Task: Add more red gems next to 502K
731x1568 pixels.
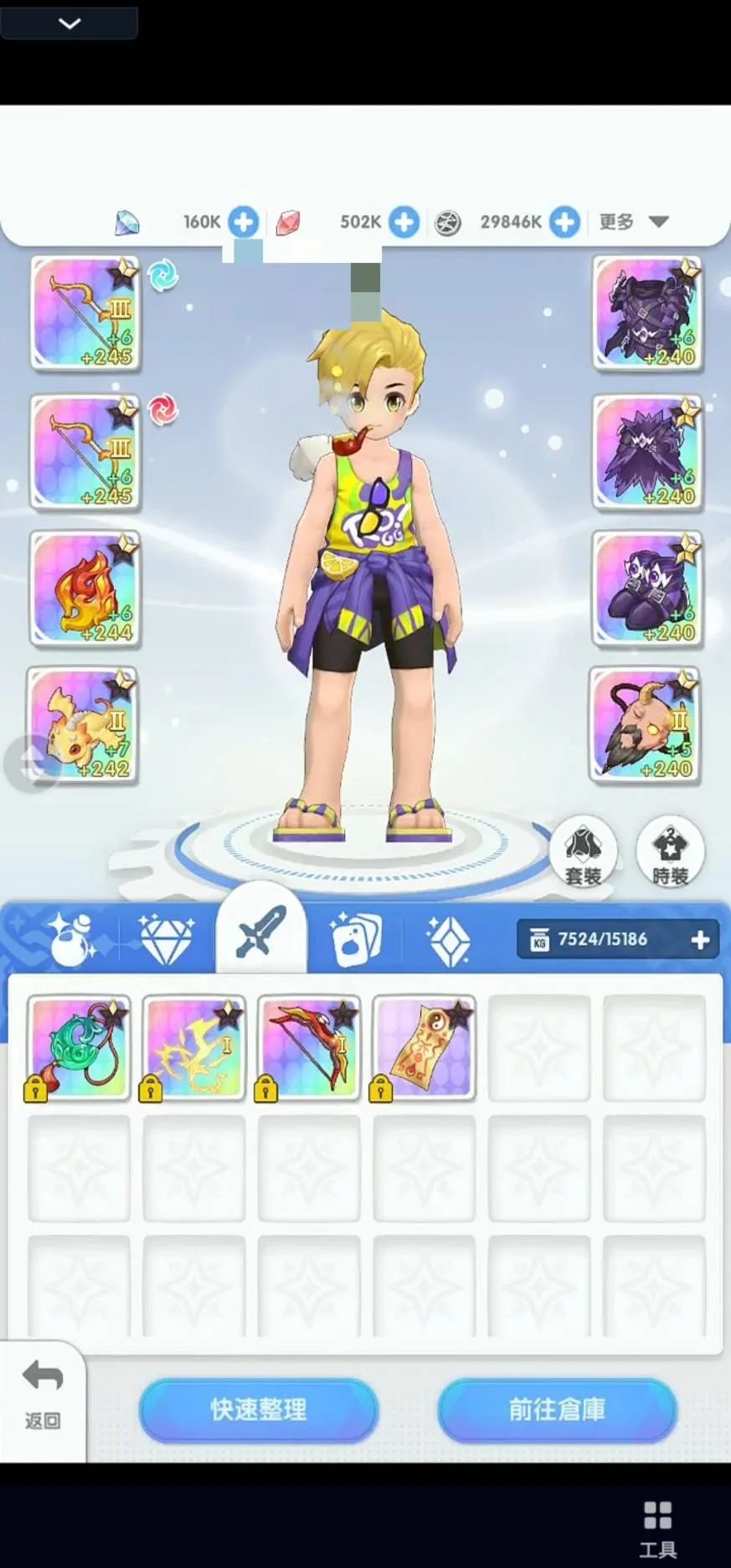Action: [x=404, y=222]
